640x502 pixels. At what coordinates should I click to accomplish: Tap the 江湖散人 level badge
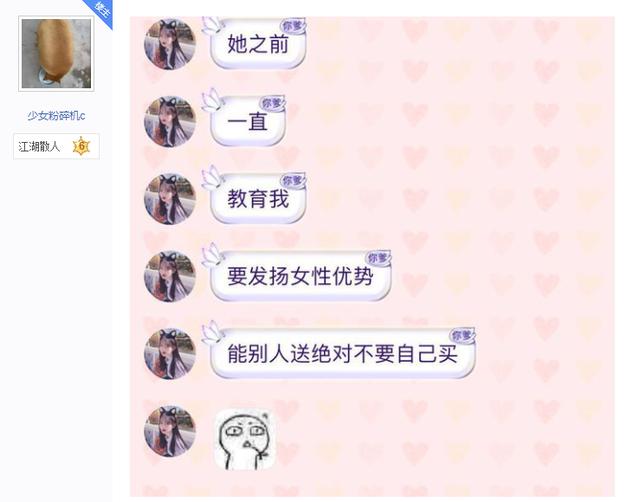56,147
